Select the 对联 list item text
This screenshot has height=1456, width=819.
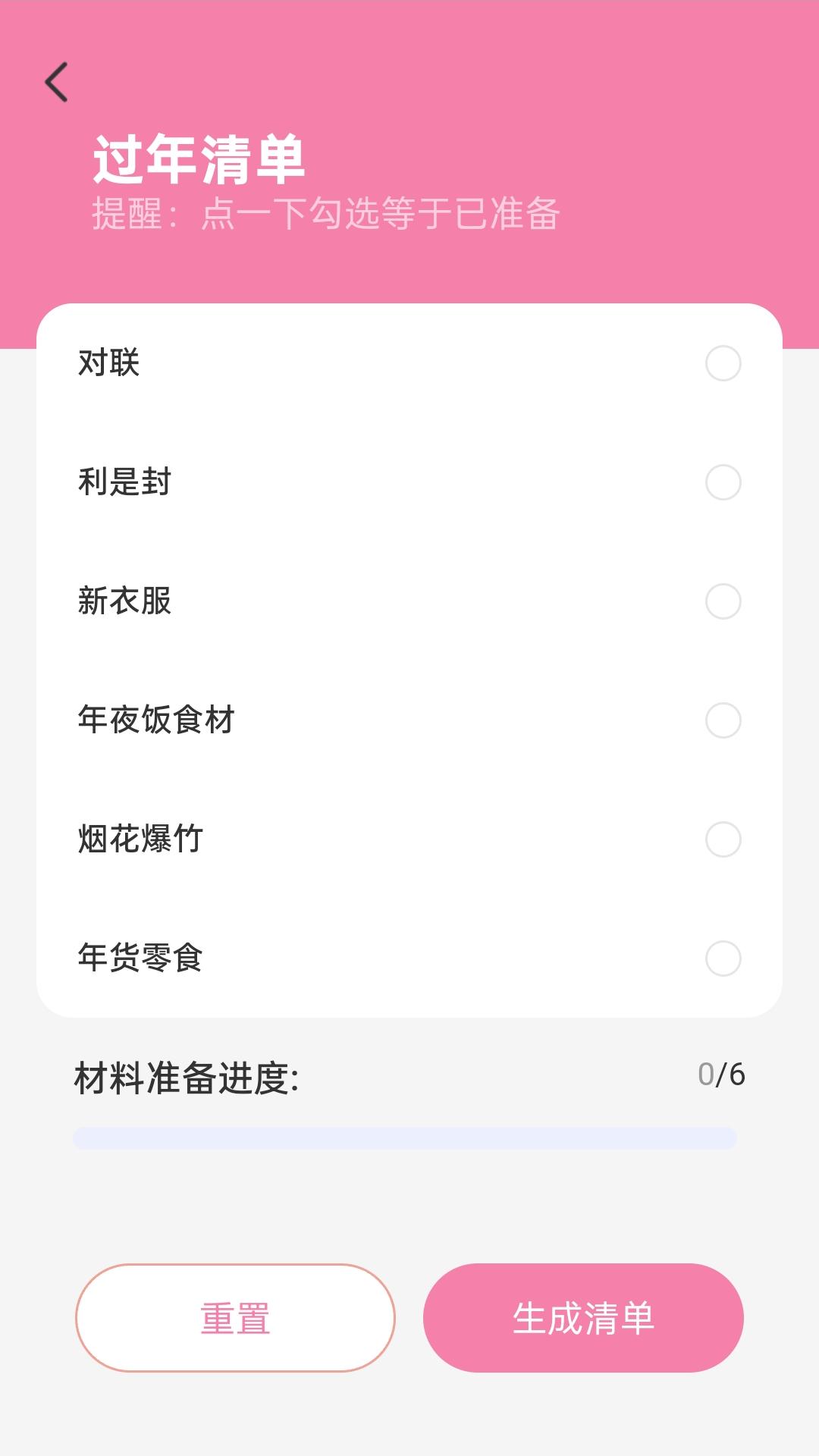(107, 364)
